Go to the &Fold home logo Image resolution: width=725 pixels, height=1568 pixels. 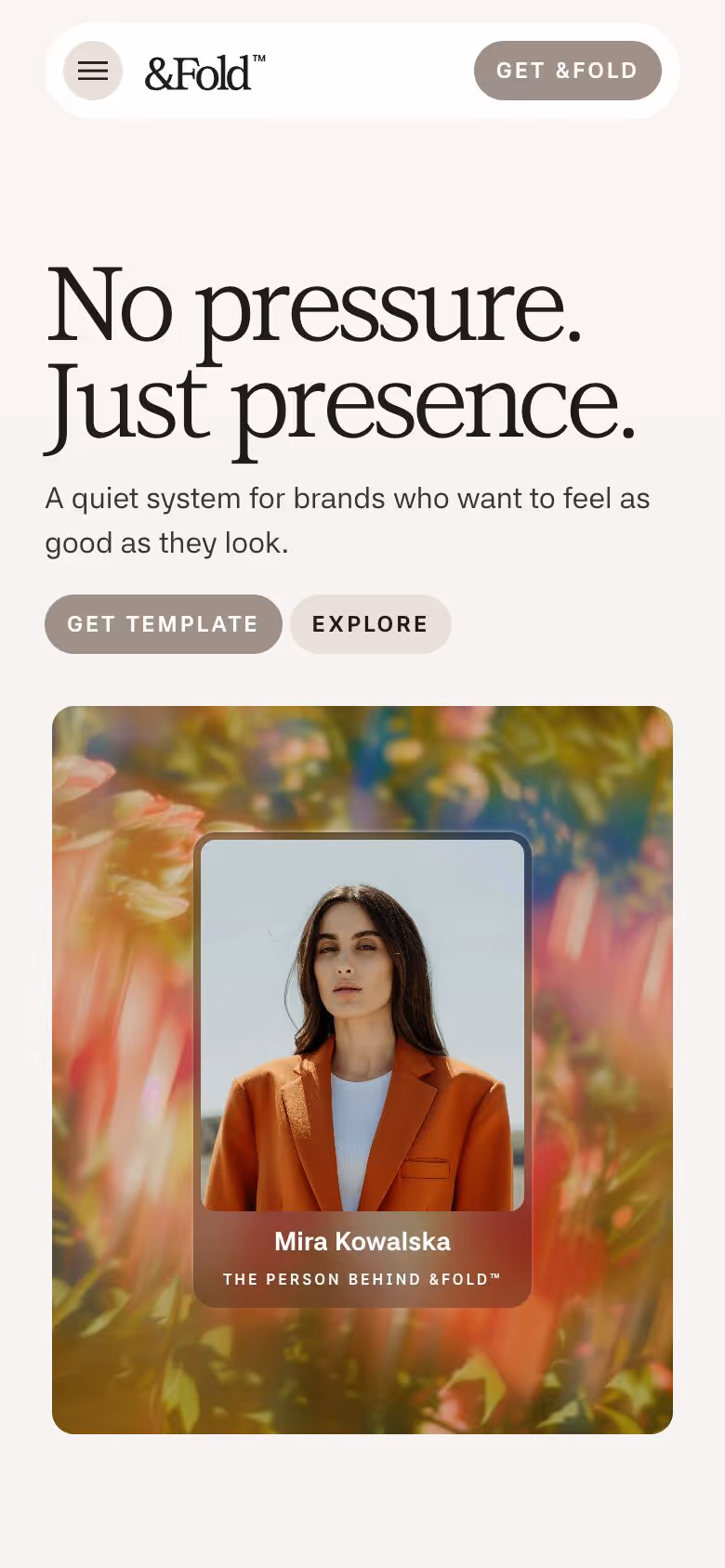pyautogui.click(x=204, y=73)
